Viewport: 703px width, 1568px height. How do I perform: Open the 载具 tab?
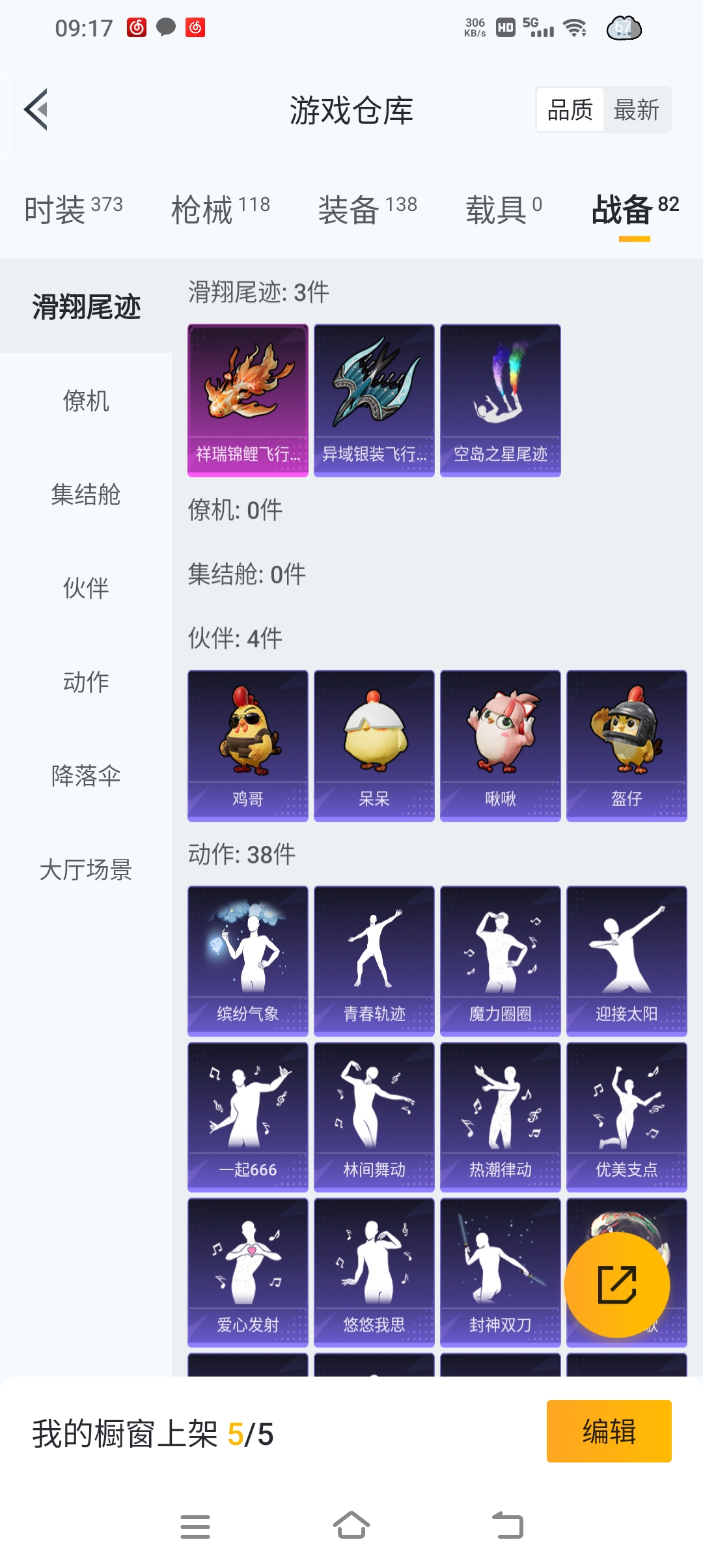click(x=503, y=209)
